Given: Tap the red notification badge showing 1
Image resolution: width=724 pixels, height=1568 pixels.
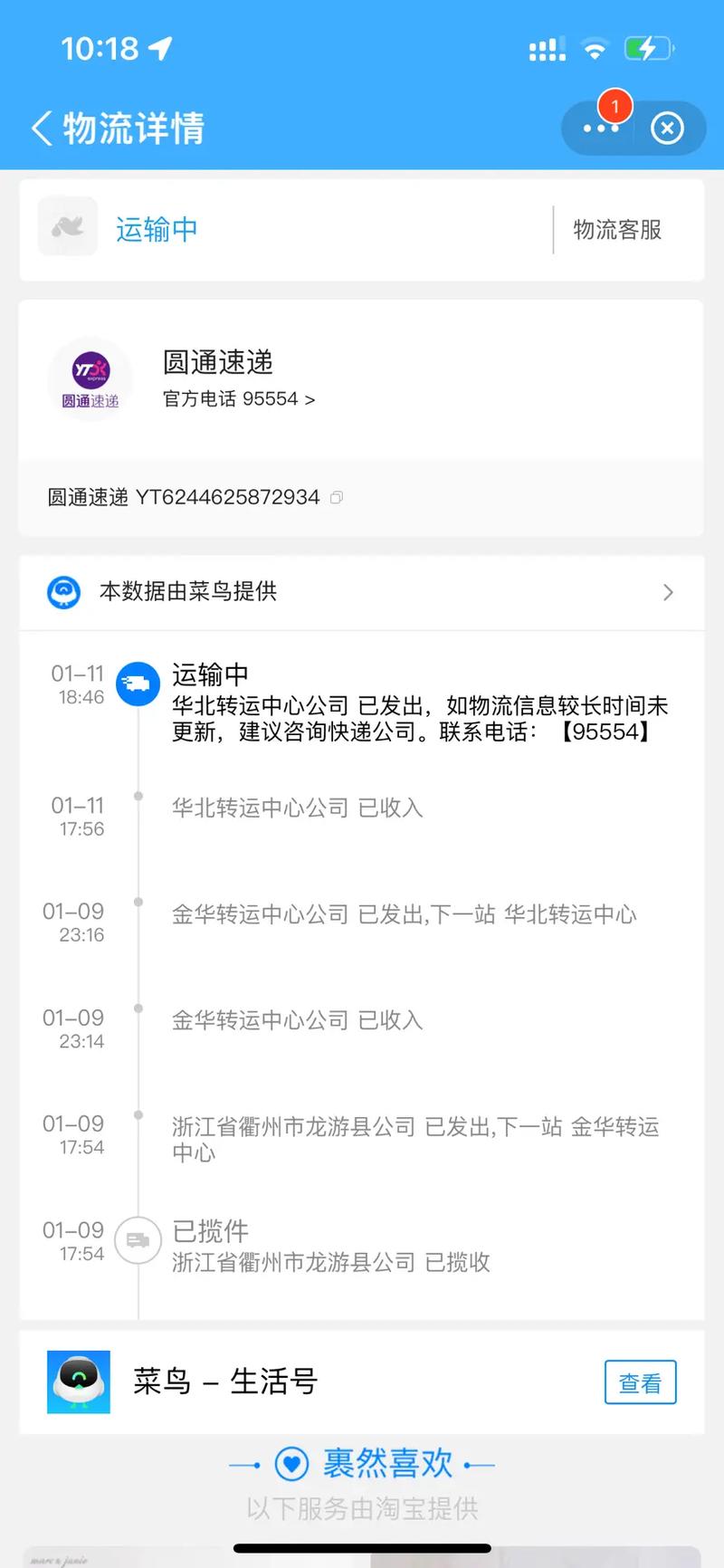Looking at the screenshot, I should [x=614, y=105].
